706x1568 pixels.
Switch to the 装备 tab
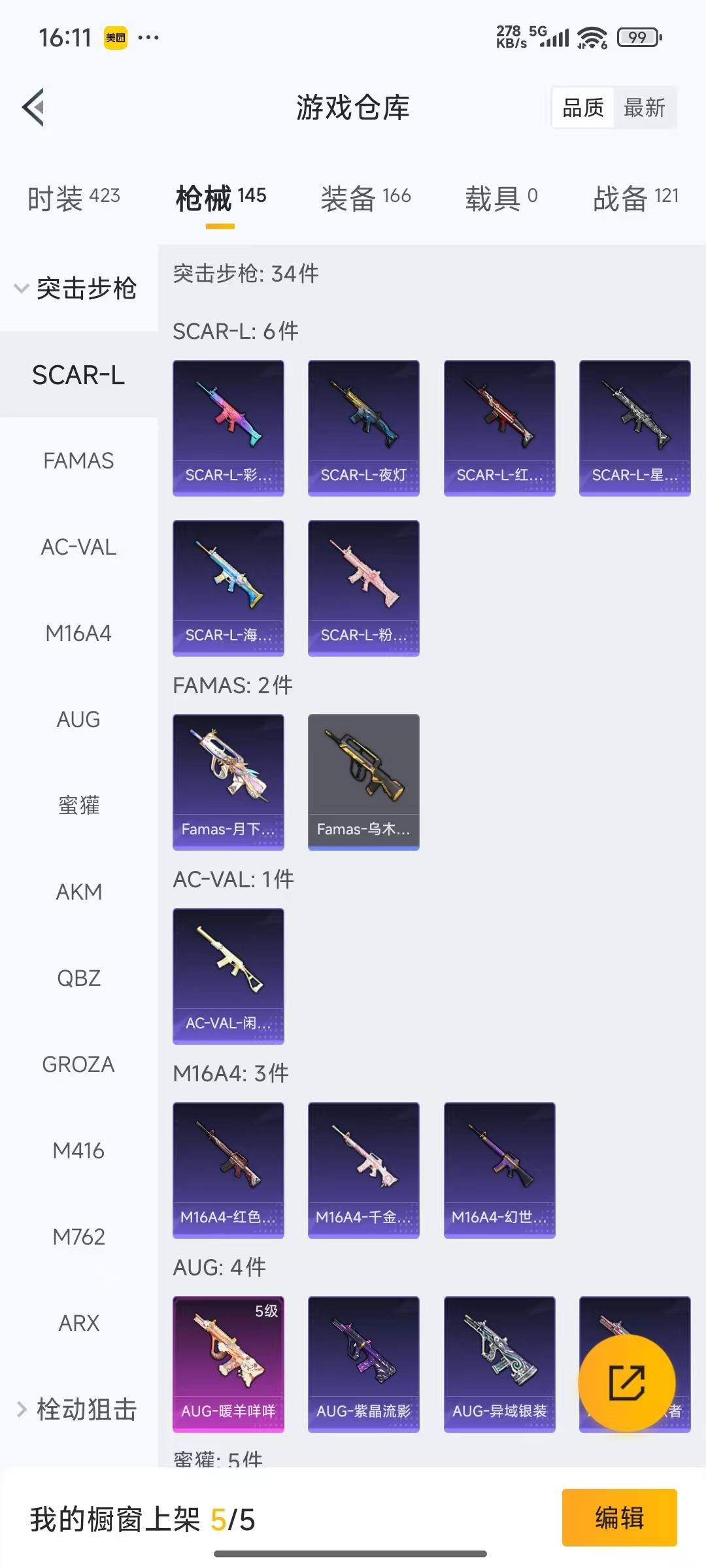[x=365, y=198]
